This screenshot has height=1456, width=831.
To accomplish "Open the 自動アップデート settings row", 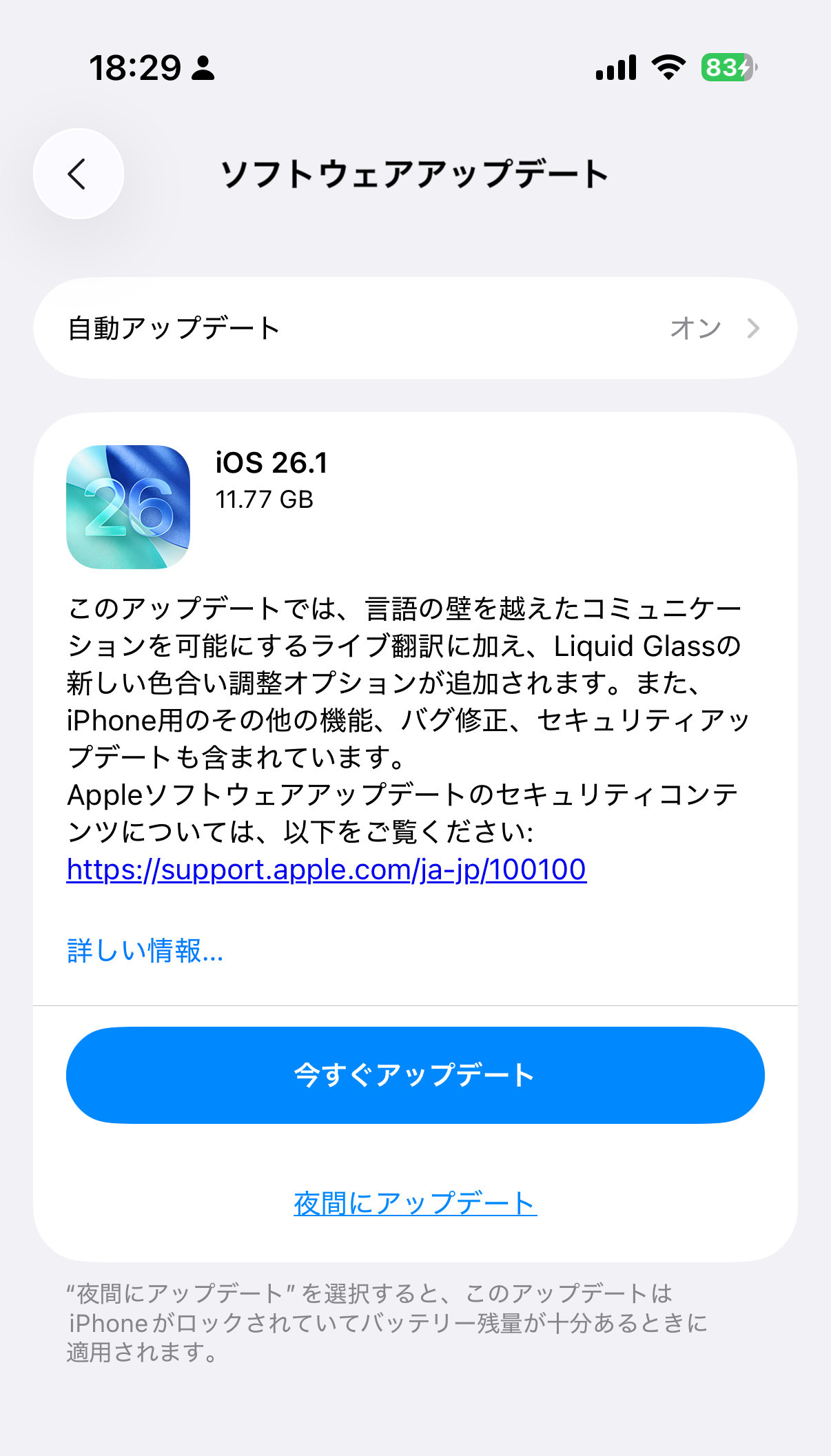I will 415,328.
